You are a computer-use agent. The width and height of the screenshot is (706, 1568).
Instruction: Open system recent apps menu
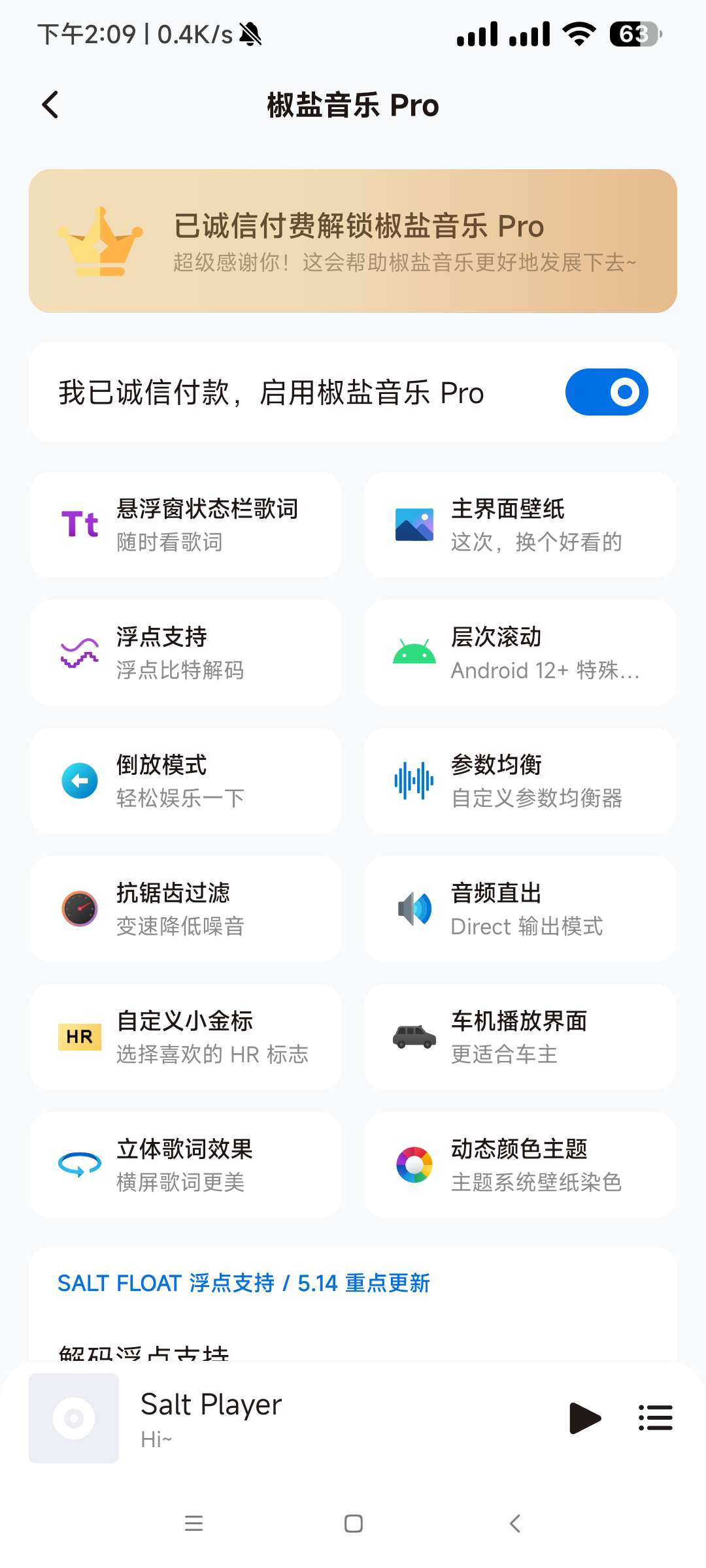[x=193, y=1524]
